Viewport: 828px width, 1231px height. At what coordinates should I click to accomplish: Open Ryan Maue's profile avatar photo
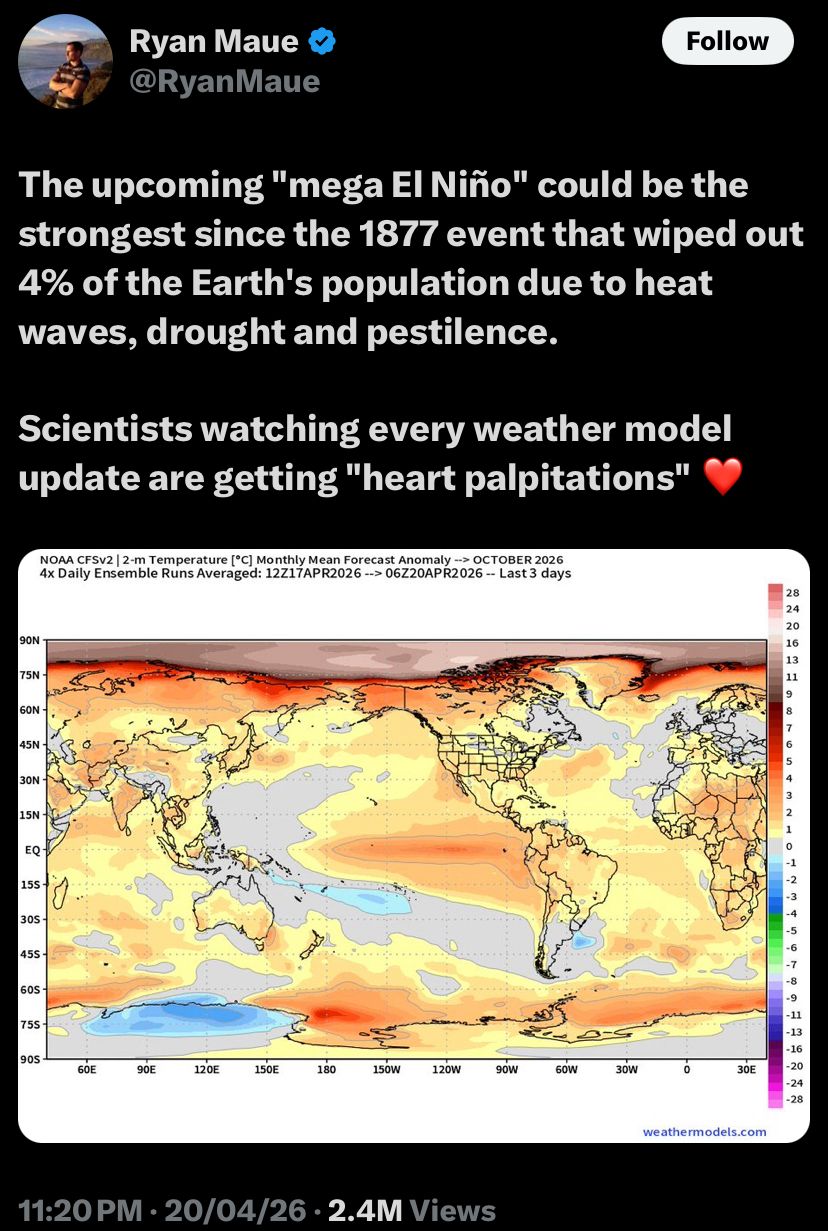pos(64,61)
